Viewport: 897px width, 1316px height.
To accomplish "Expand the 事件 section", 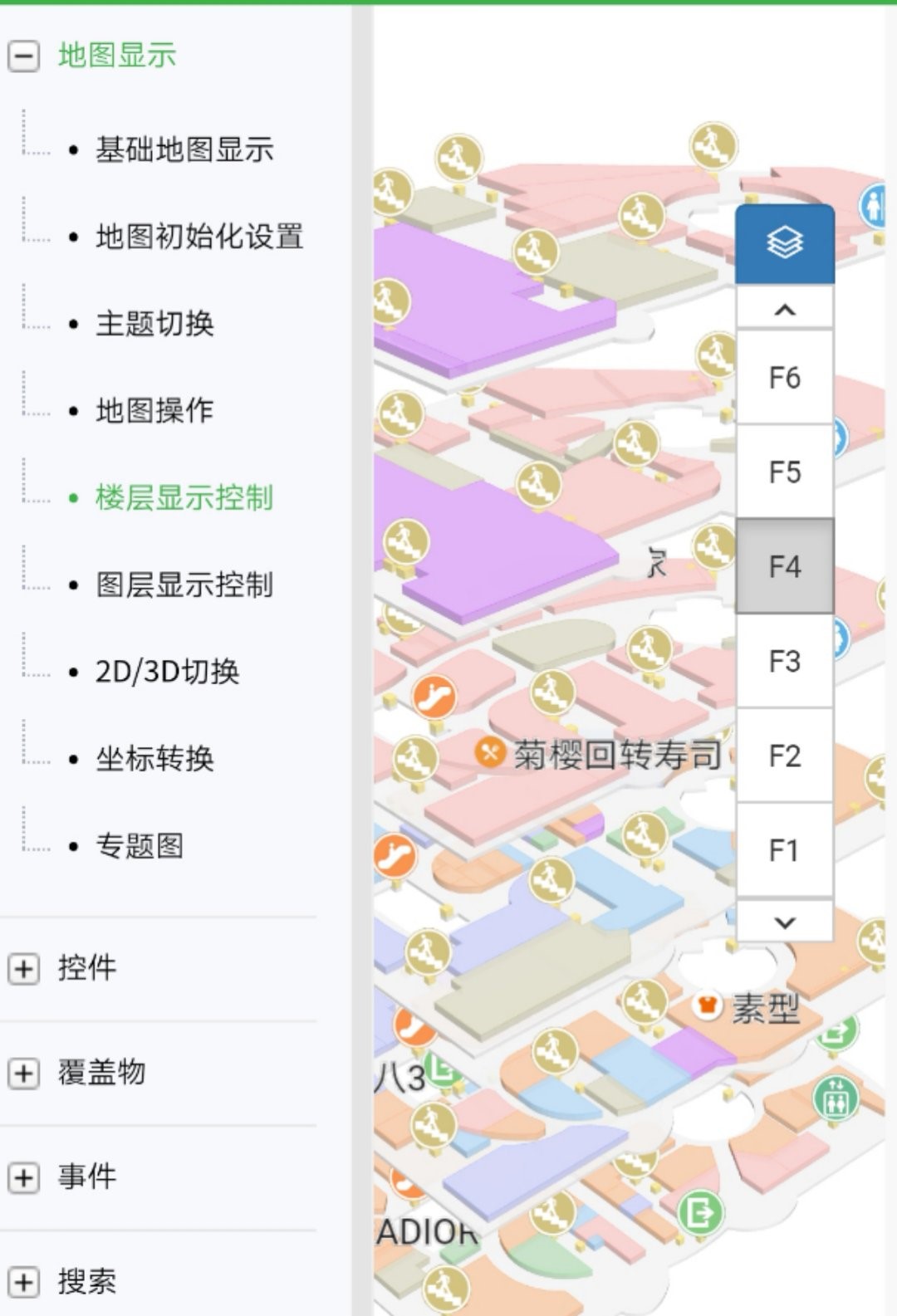I will point(23,1177).
